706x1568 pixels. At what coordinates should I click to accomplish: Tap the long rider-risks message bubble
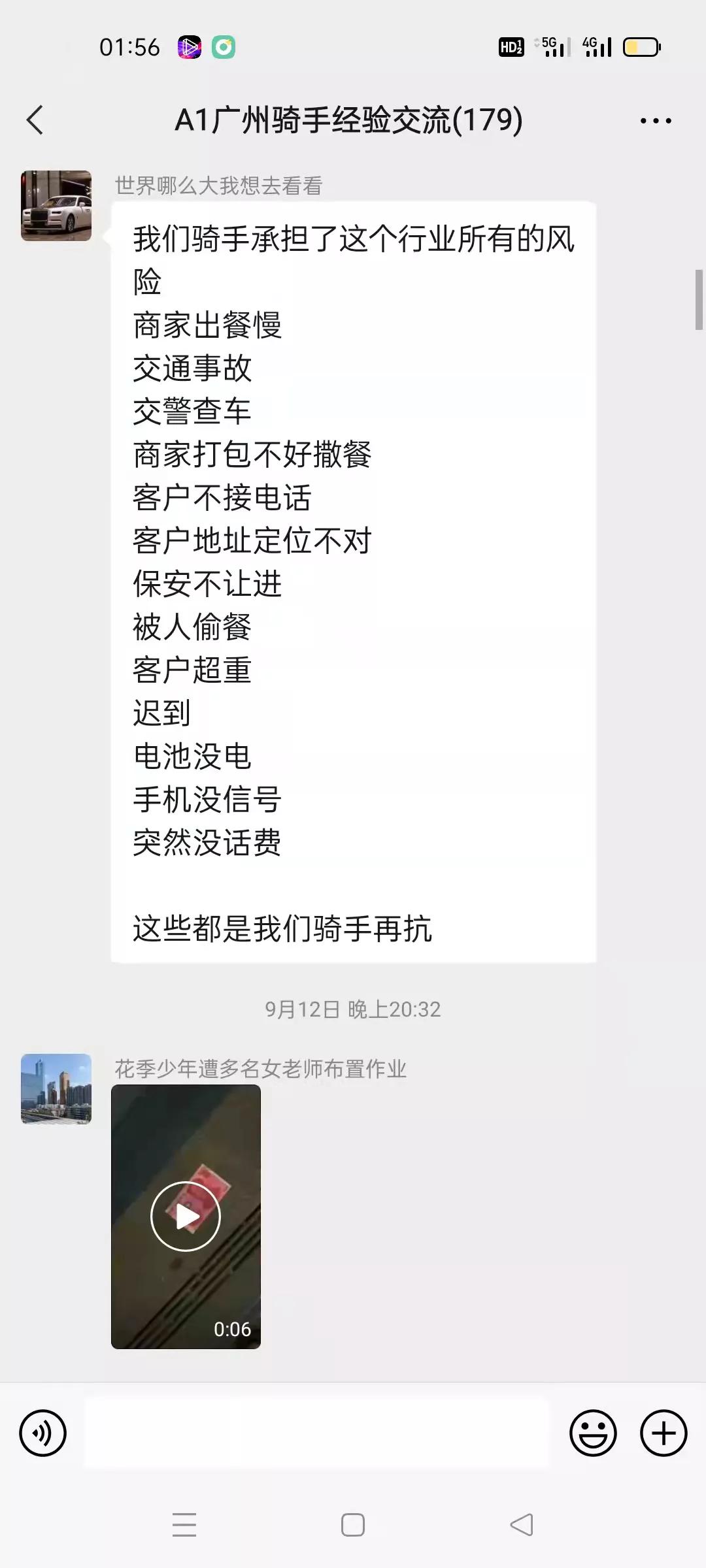coord(353,581)
